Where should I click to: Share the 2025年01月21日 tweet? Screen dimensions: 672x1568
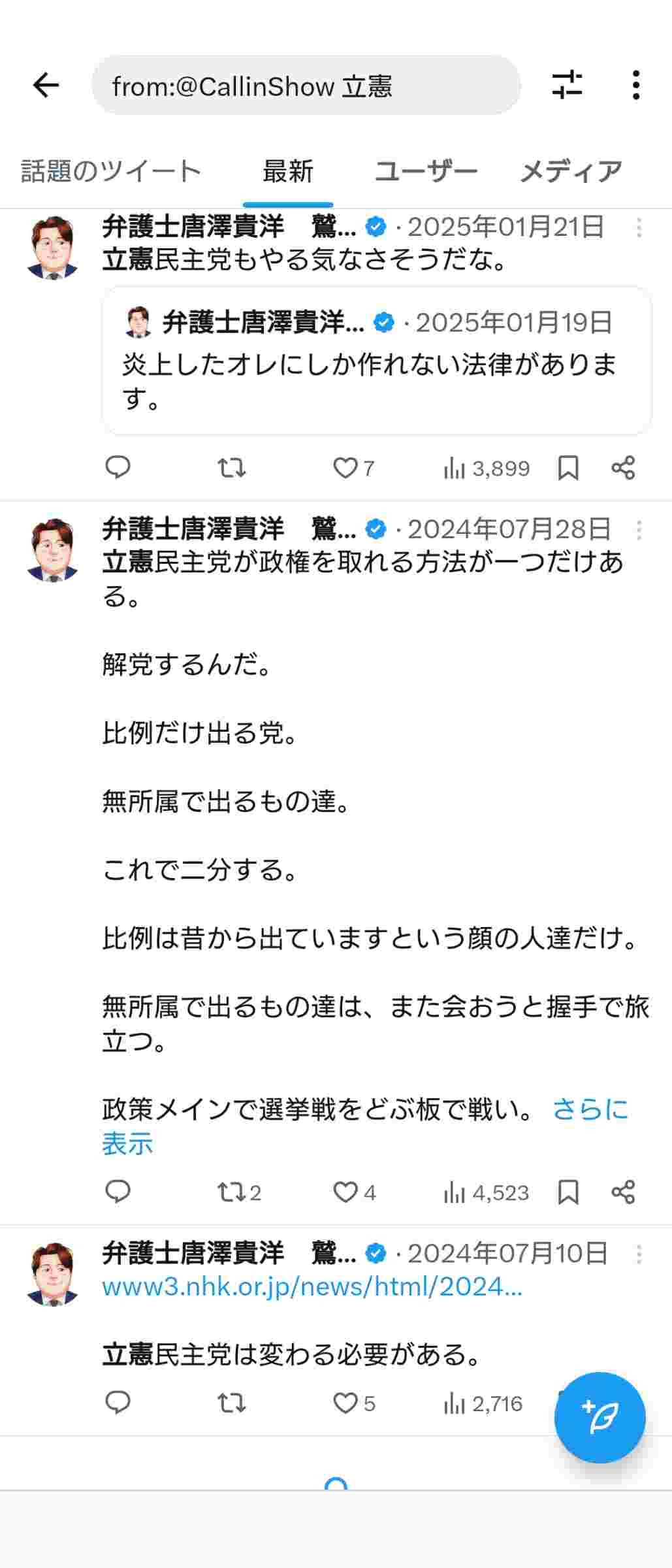click(623, 468)
